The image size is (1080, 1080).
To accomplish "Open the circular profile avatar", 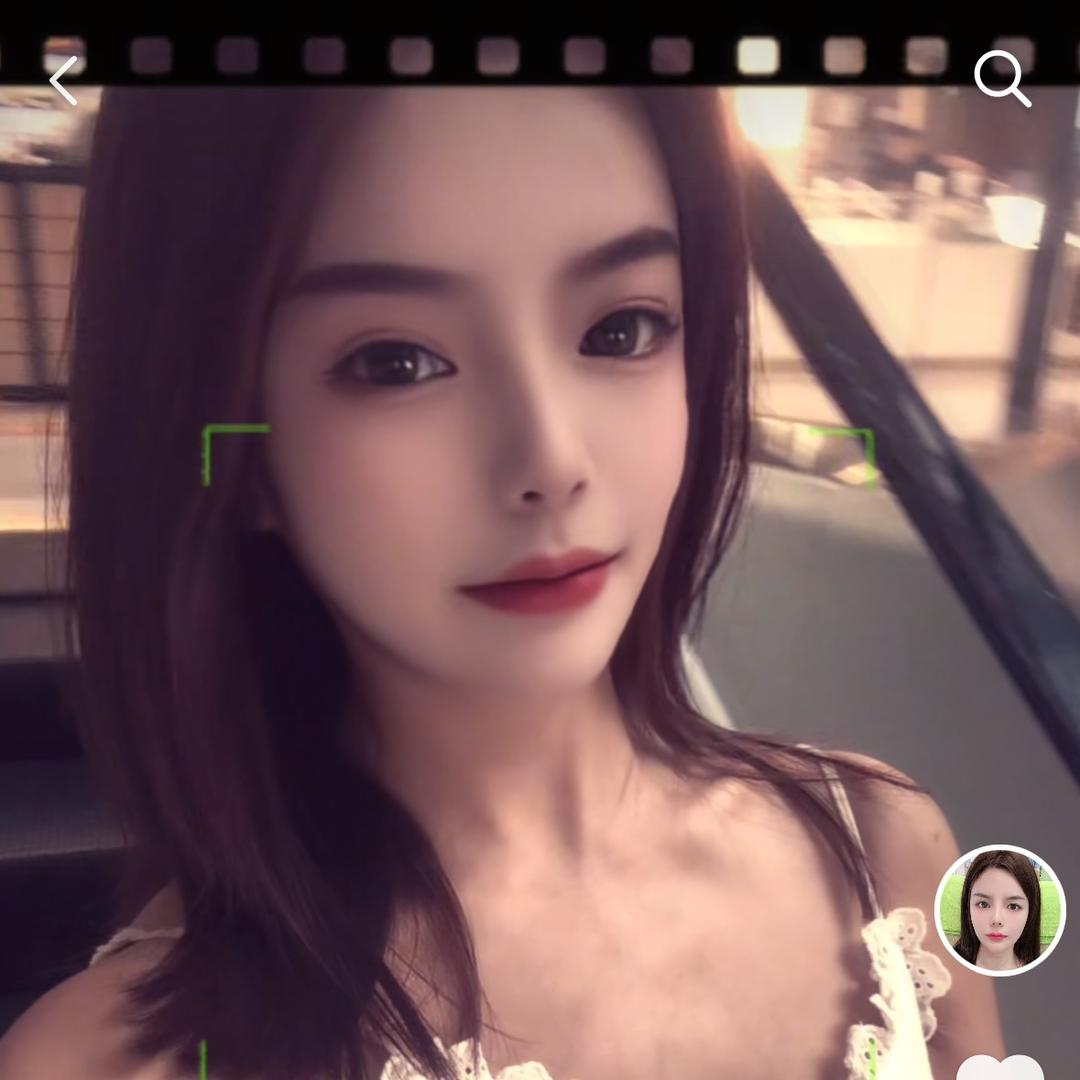I will (1000, 910).
